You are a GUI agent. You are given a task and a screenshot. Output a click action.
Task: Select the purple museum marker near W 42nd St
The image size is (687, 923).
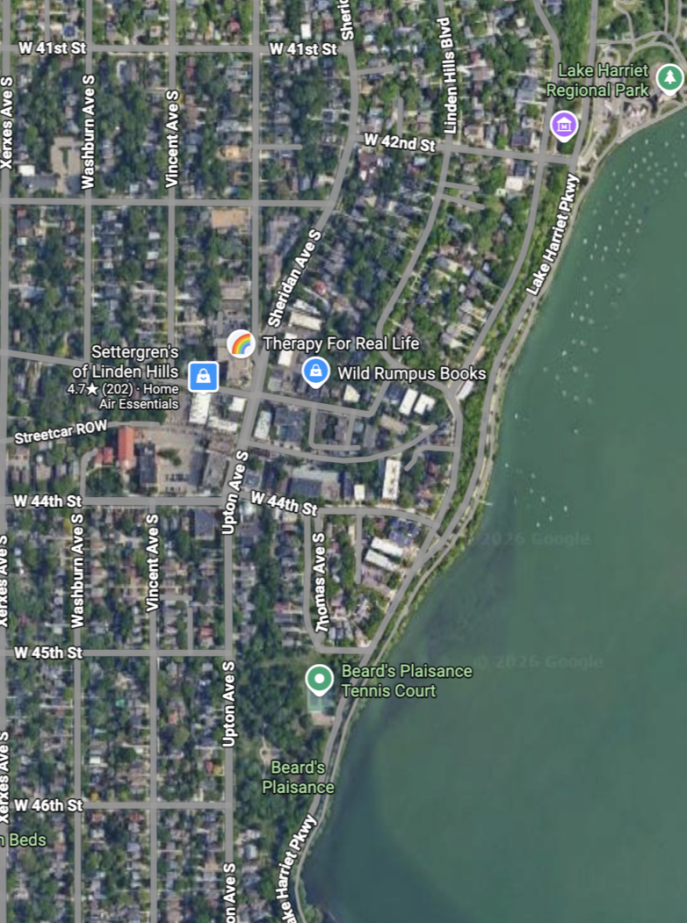(564, 125)
